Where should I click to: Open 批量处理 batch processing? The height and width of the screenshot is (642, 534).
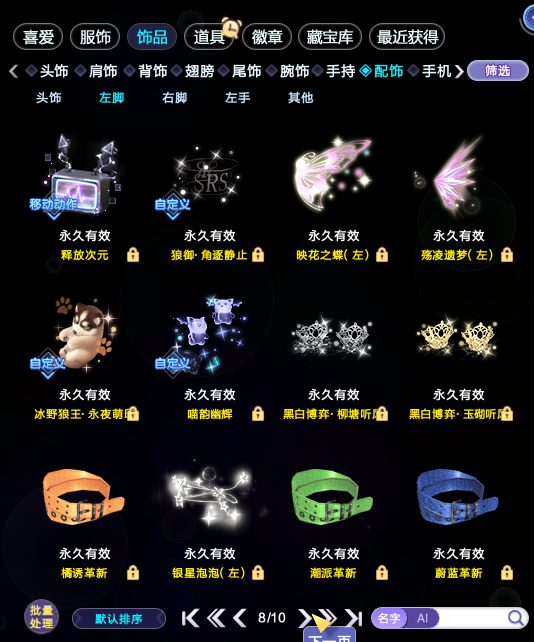(x=41, y=617)
